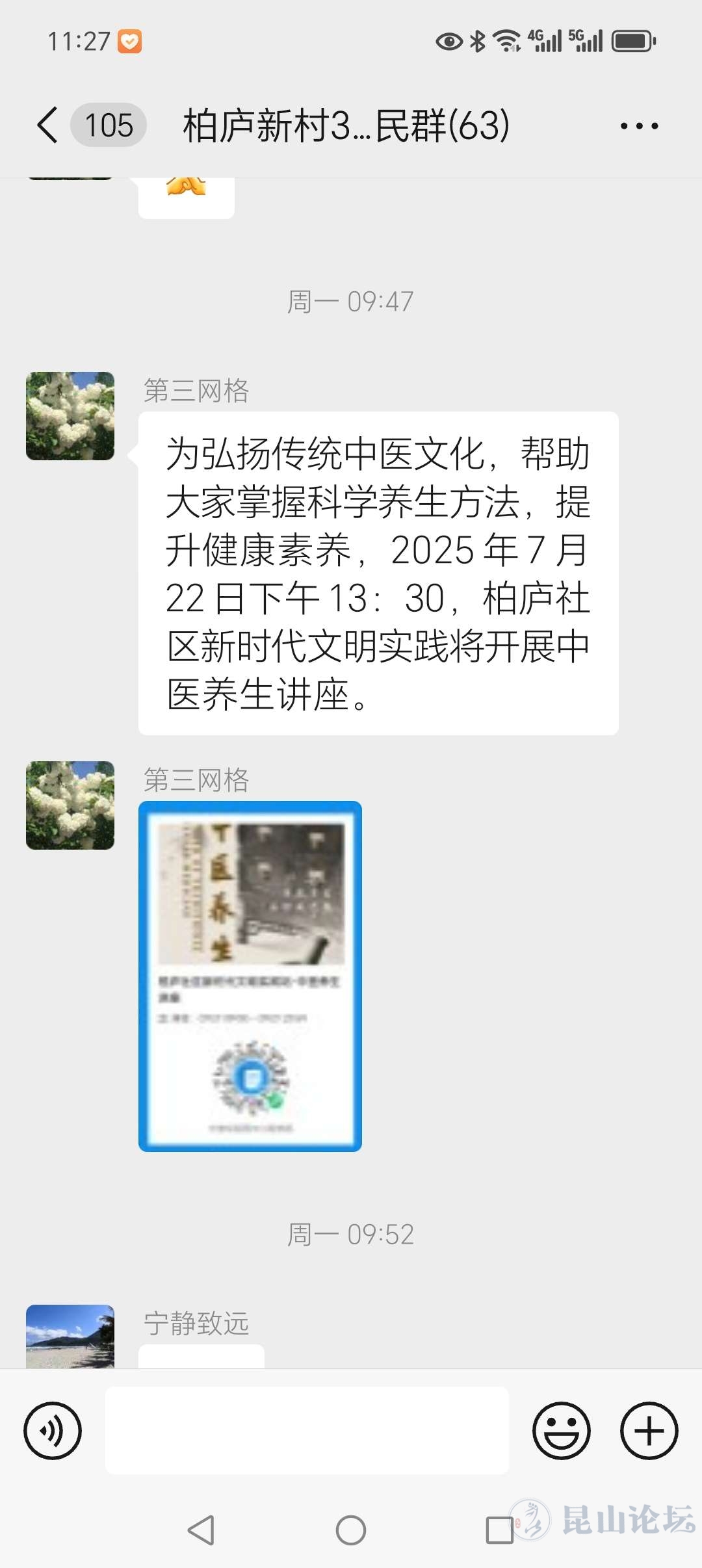This screenshot has width=702, height=1568.
Task: Open the 中医养生 poster image from 第三网格
Action: click(x=250, y=976)
